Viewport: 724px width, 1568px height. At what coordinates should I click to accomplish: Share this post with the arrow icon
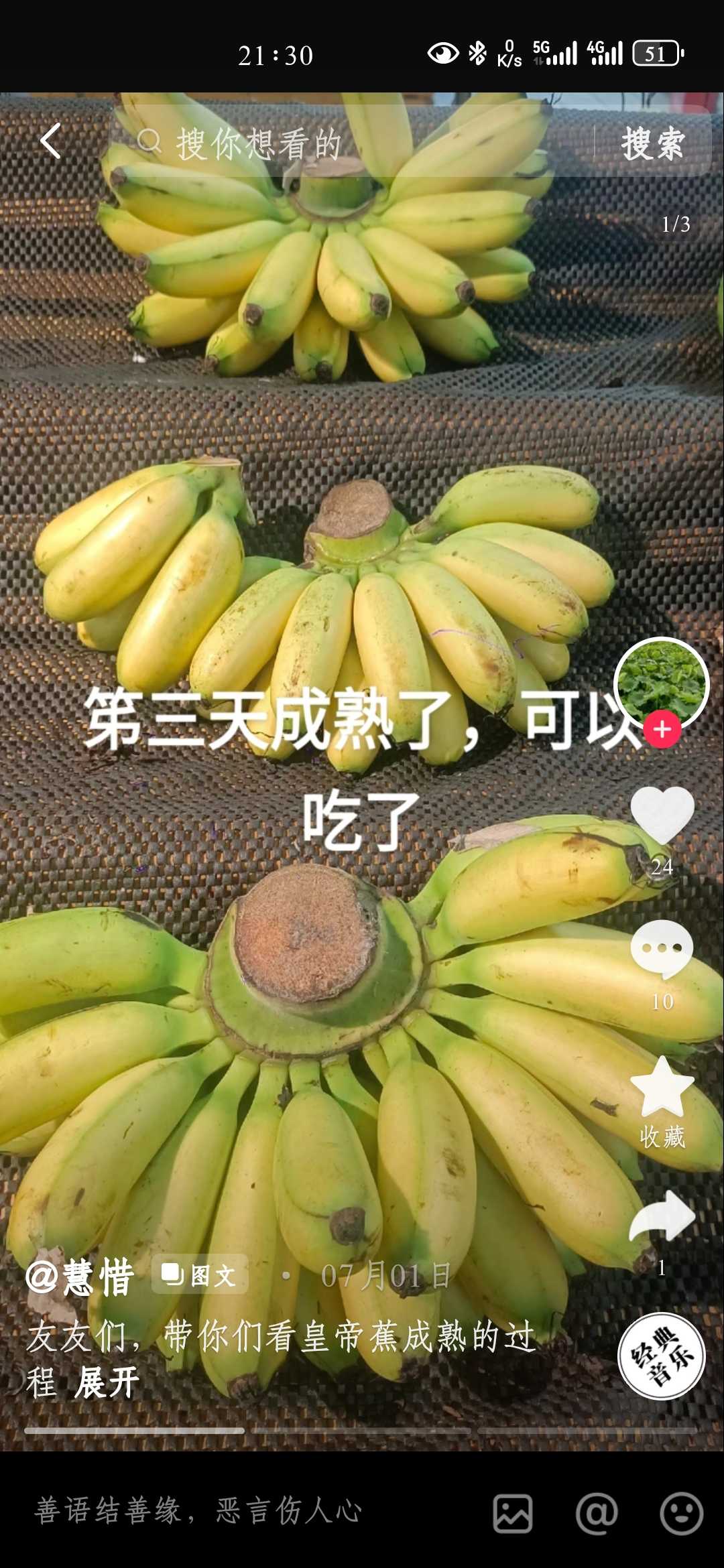[x=662, y=1215]
